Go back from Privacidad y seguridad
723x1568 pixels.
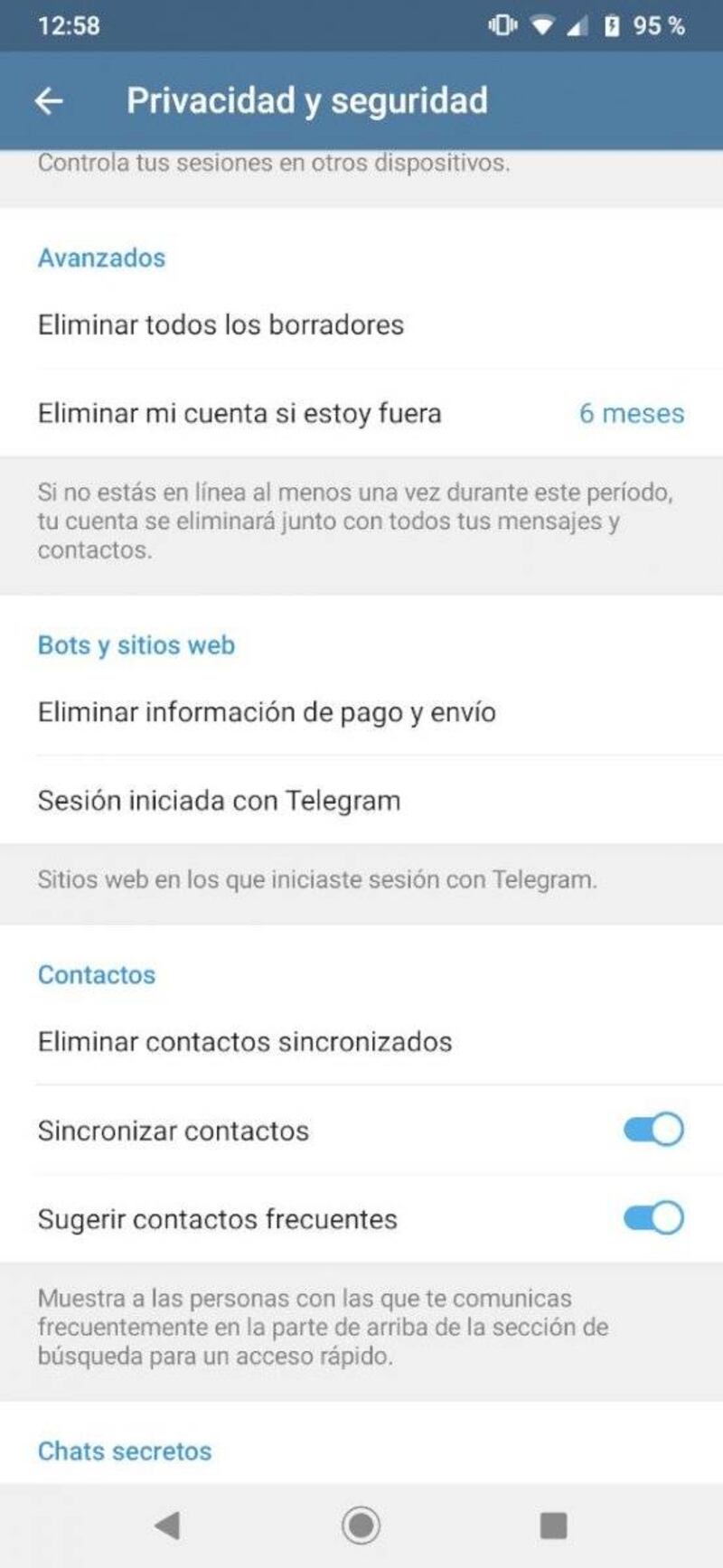pyautogui.click(x=49, y=100)
